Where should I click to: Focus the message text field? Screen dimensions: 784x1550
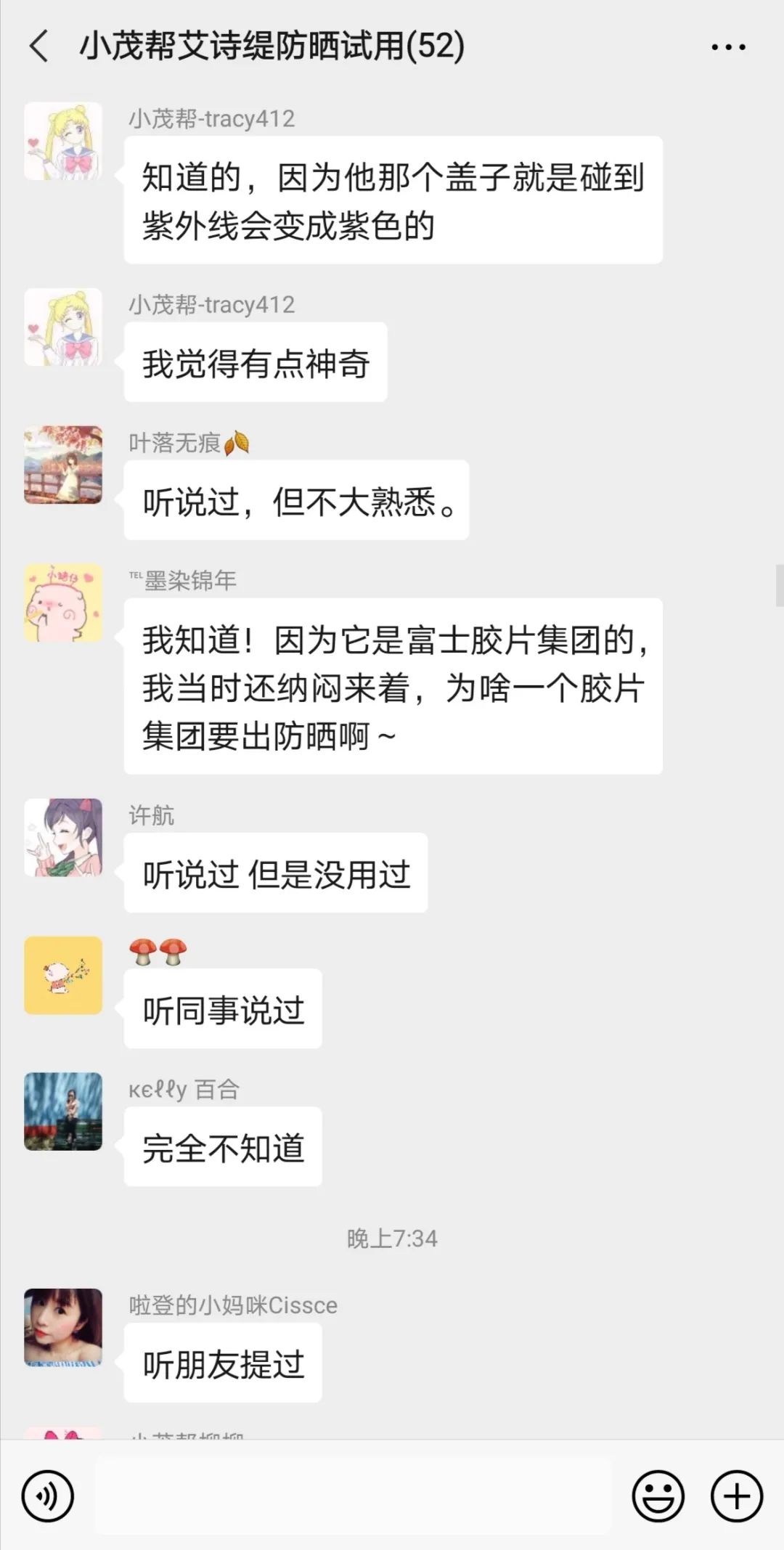click(x=354, y=1495)
